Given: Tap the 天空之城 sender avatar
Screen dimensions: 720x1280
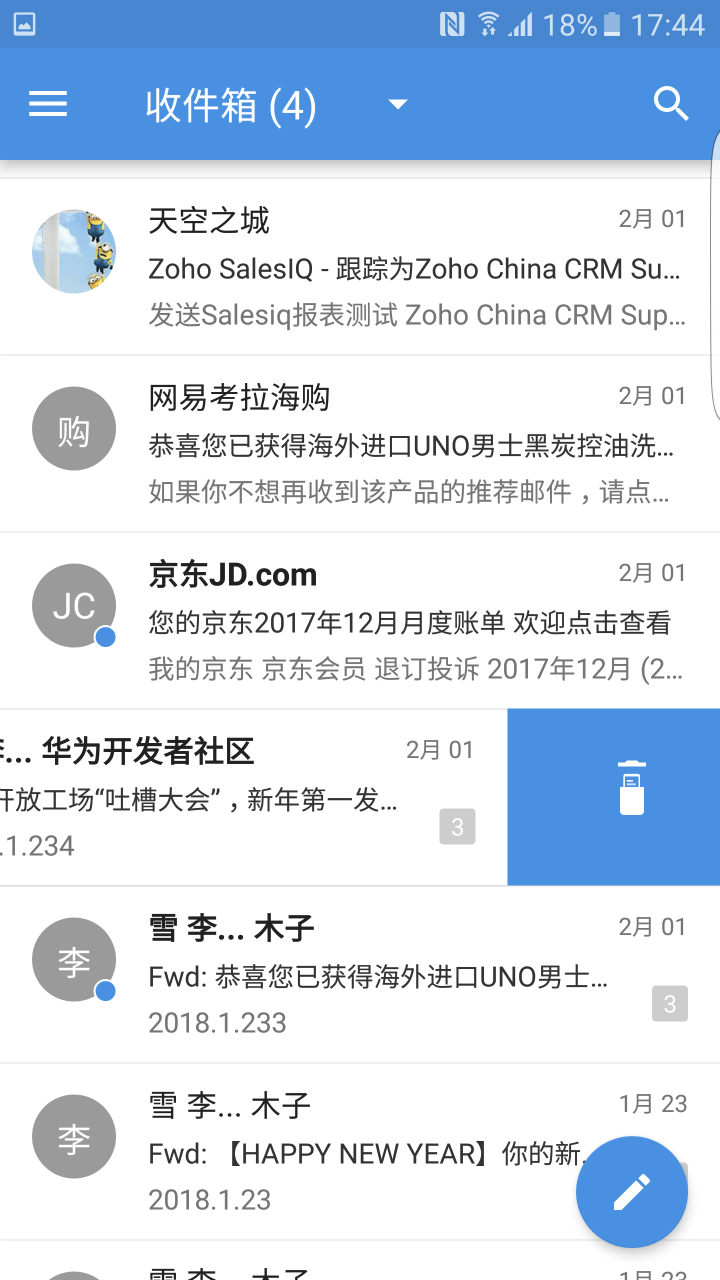Looking at the screenshot, I should click(x=74, y=251).
